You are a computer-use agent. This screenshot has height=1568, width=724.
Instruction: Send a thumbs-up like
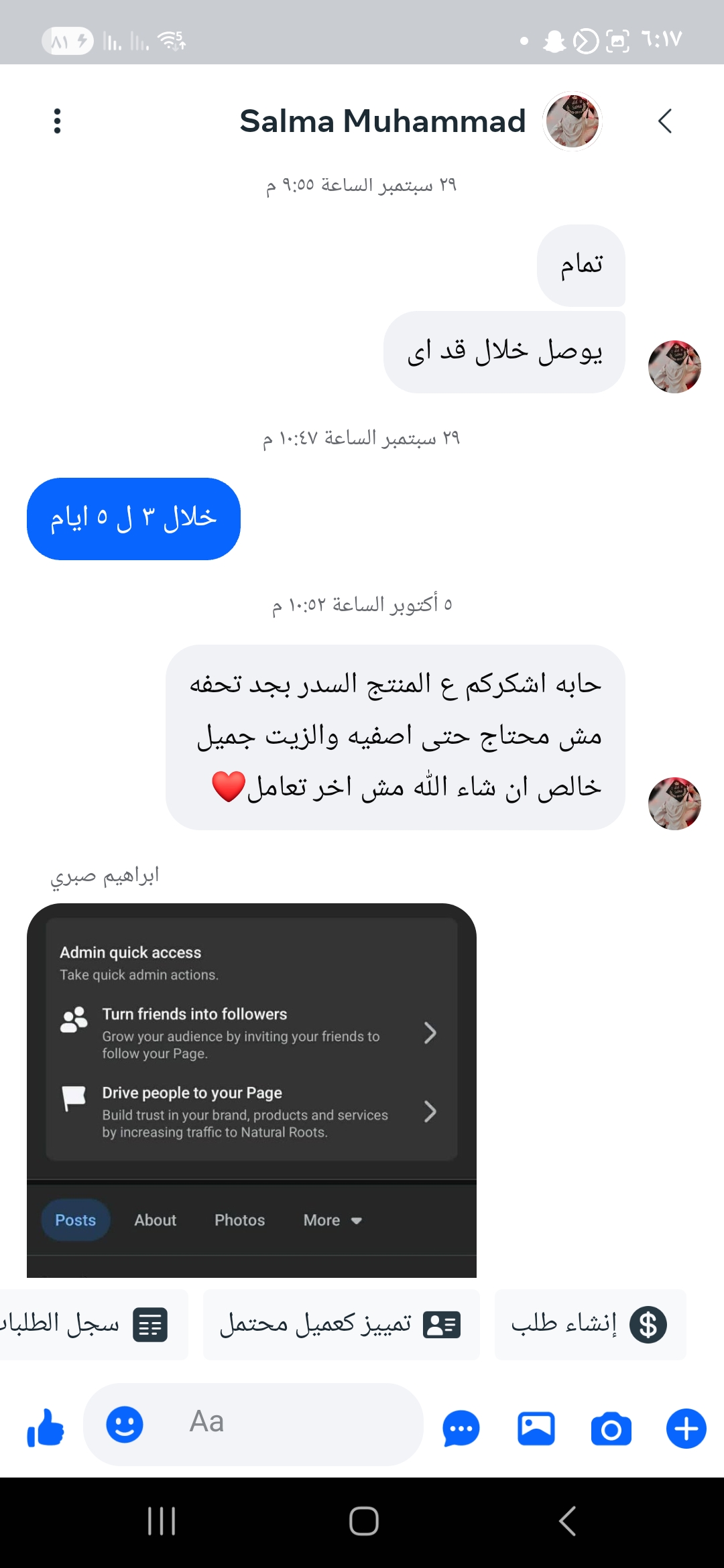(46, 1427)
